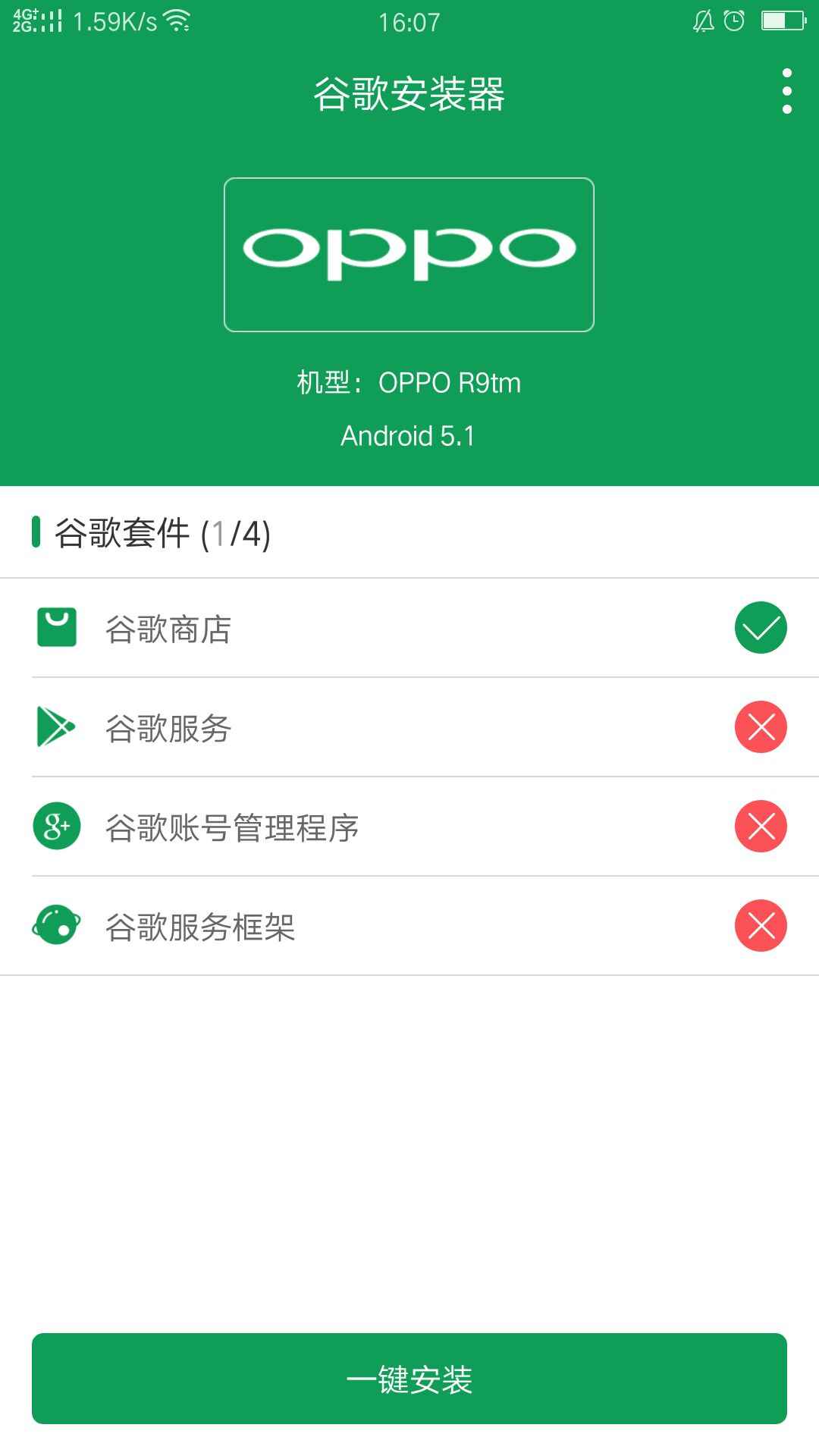The image size is (819, 1456).
Task: Toggle the red X beside 谷歌服务
Action: click(x=761, y=726)
